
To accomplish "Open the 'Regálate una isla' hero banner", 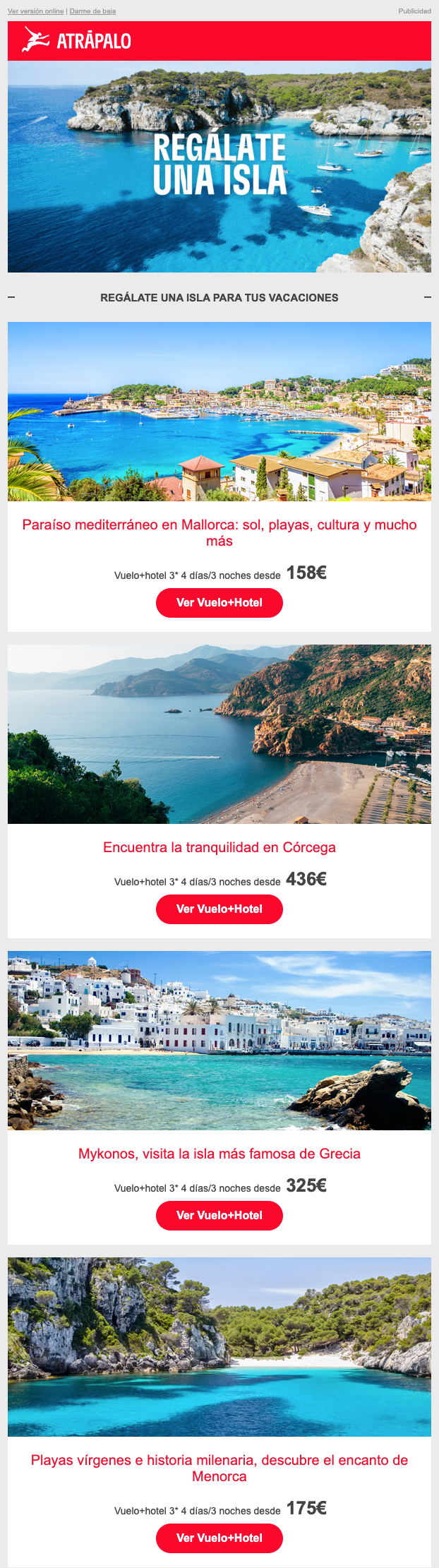I will (x=220, y=167).
